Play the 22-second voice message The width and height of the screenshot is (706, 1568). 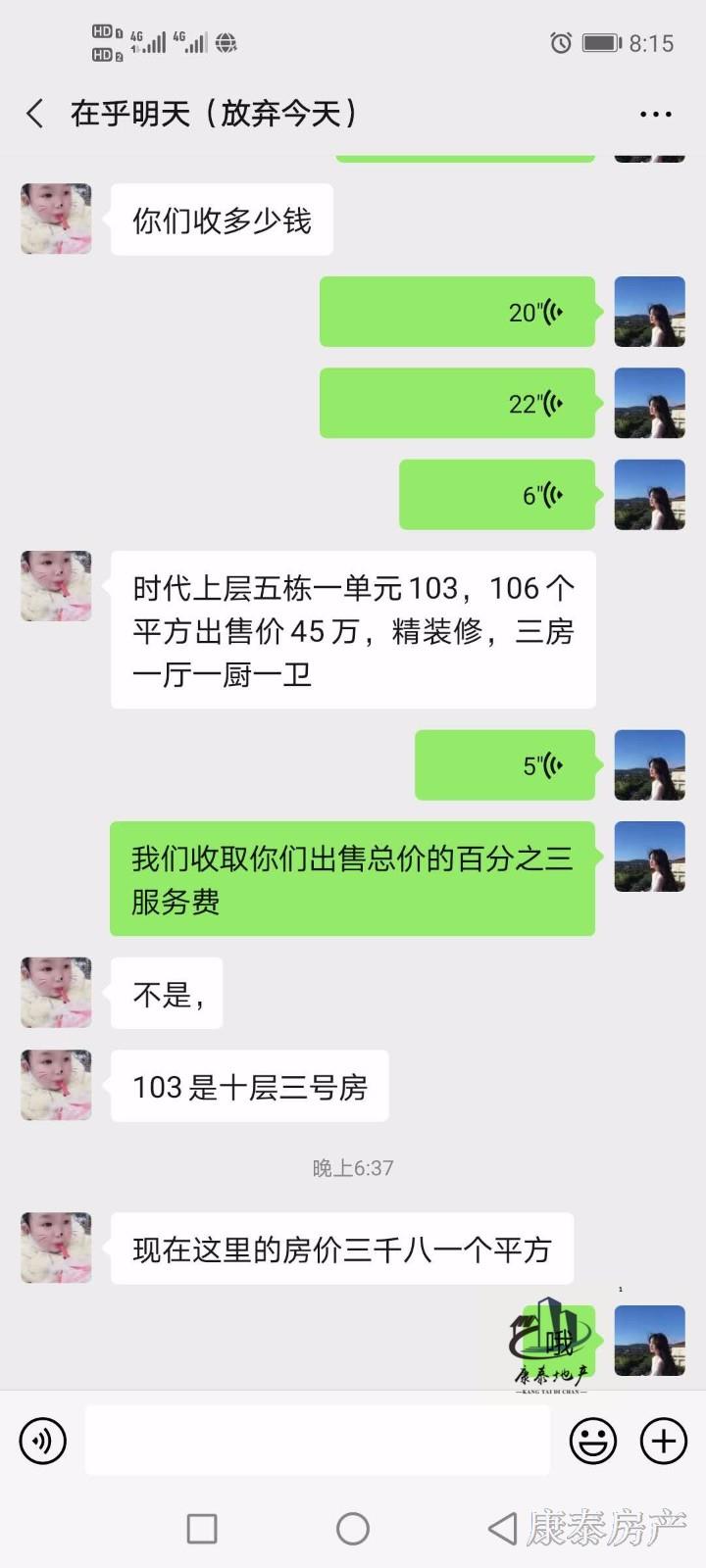[x=457, y=403]
